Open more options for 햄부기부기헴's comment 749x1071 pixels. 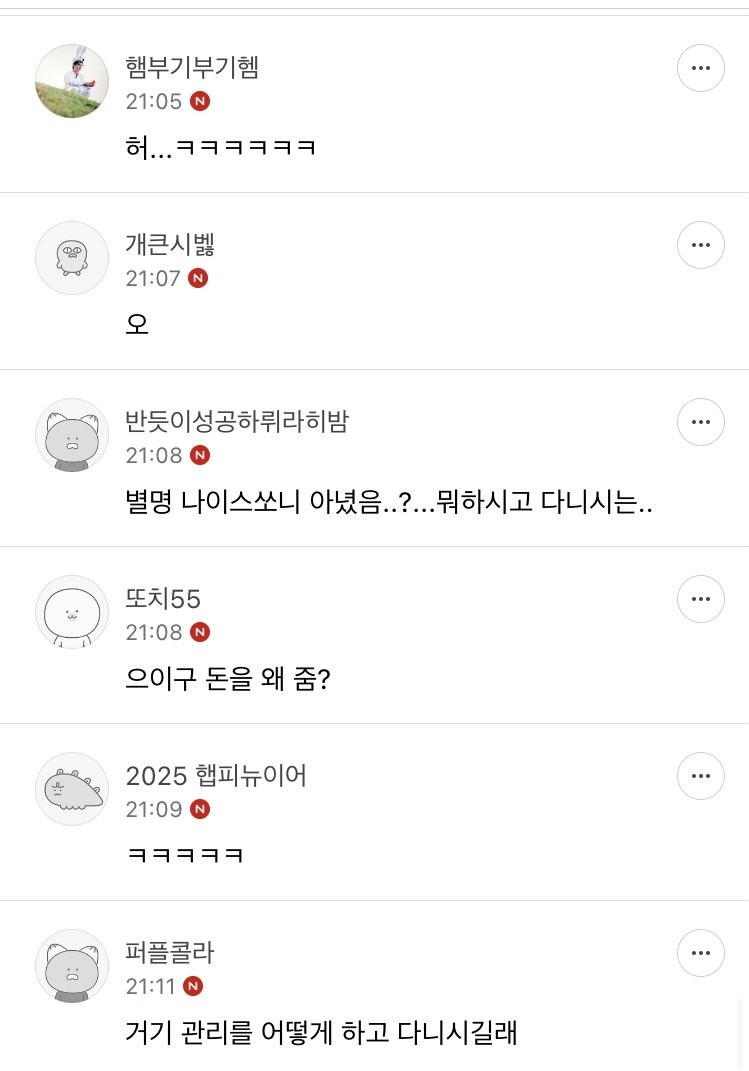(700, 68)
